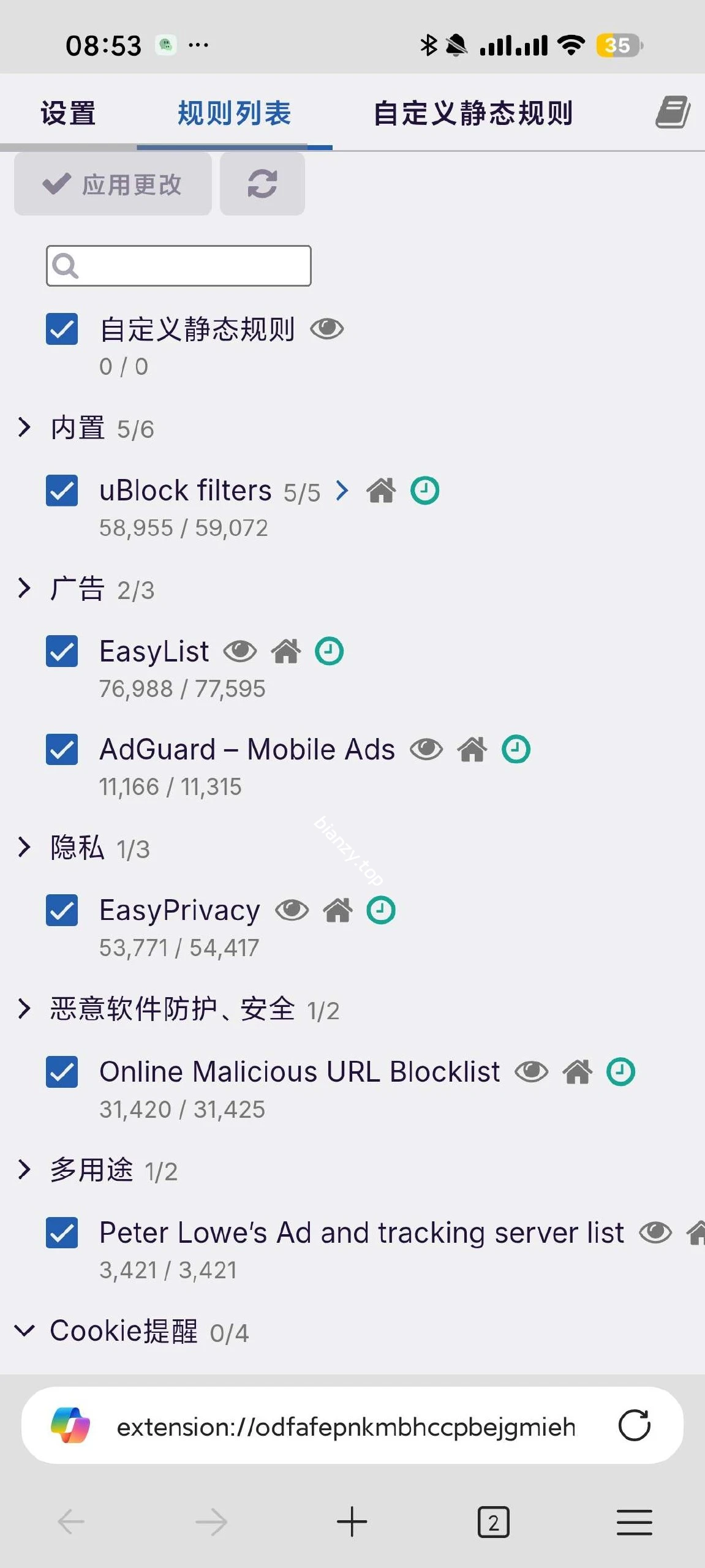Screen dimensions: 705x1568
Task: Click the purge caches refresh icon
Action: coord(262,184)
